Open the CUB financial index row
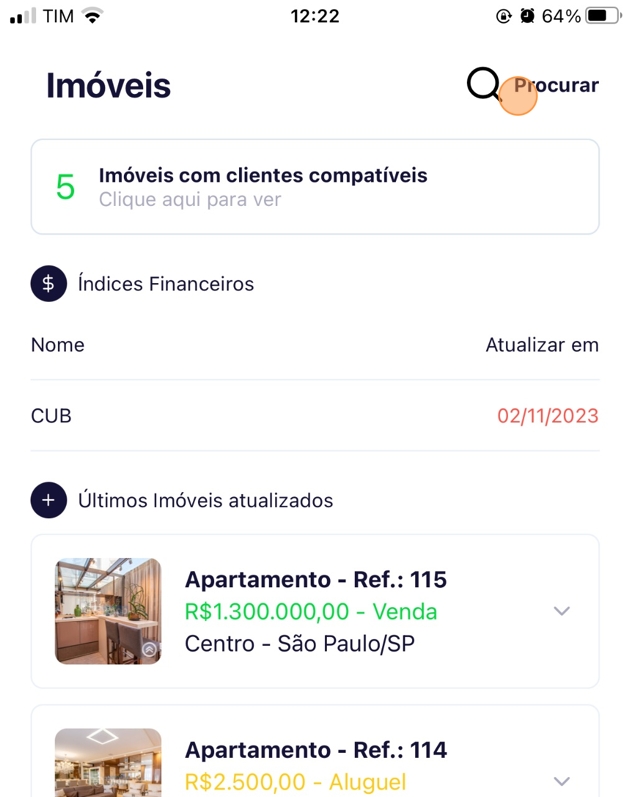 point(315,416)
